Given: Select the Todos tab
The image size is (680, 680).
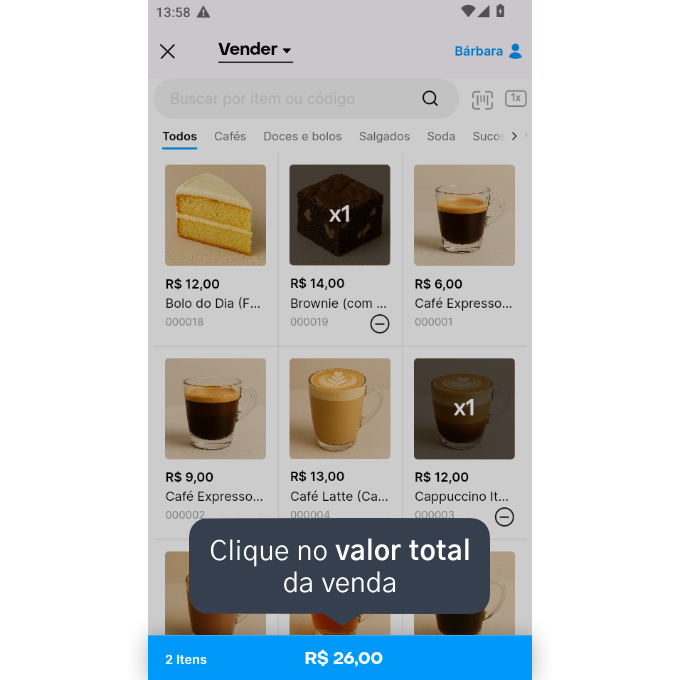Looking at the screenshot, I should click(x=180, y=137).
